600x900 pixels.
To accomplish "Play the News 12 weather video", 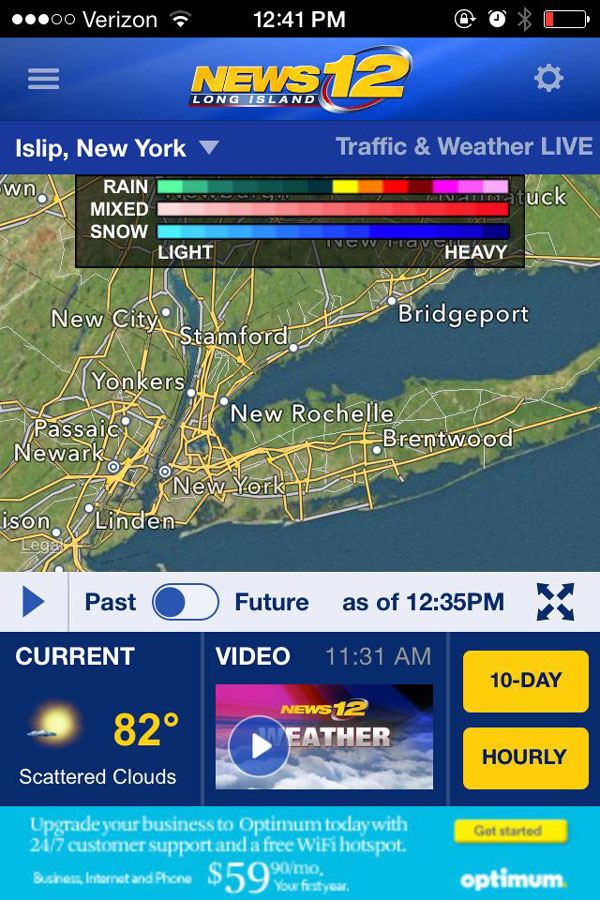I will click(x=259, y=745).
